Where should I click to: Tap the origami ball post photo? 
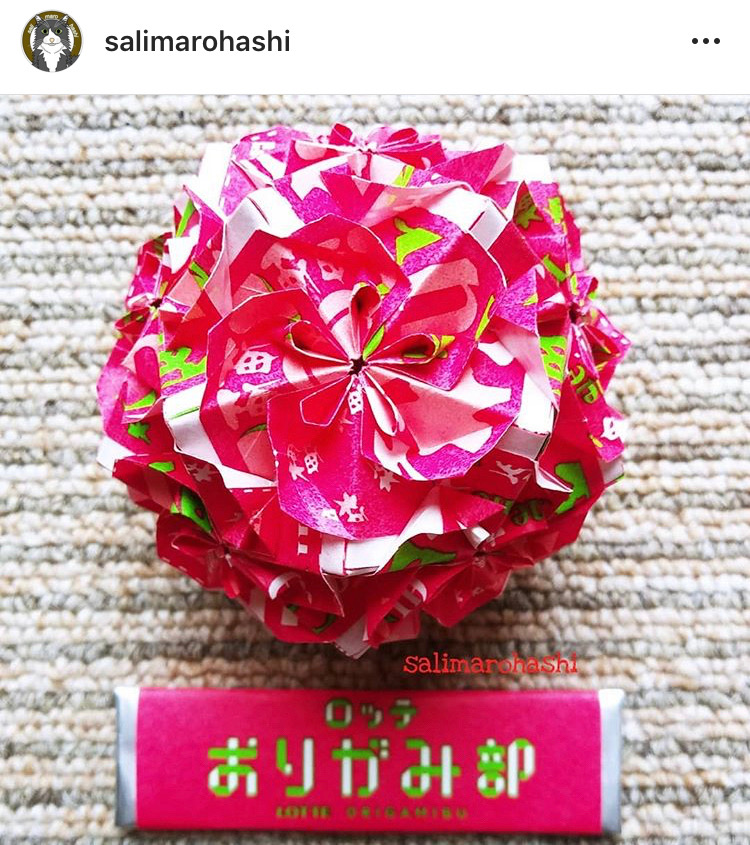click(375, 400)
